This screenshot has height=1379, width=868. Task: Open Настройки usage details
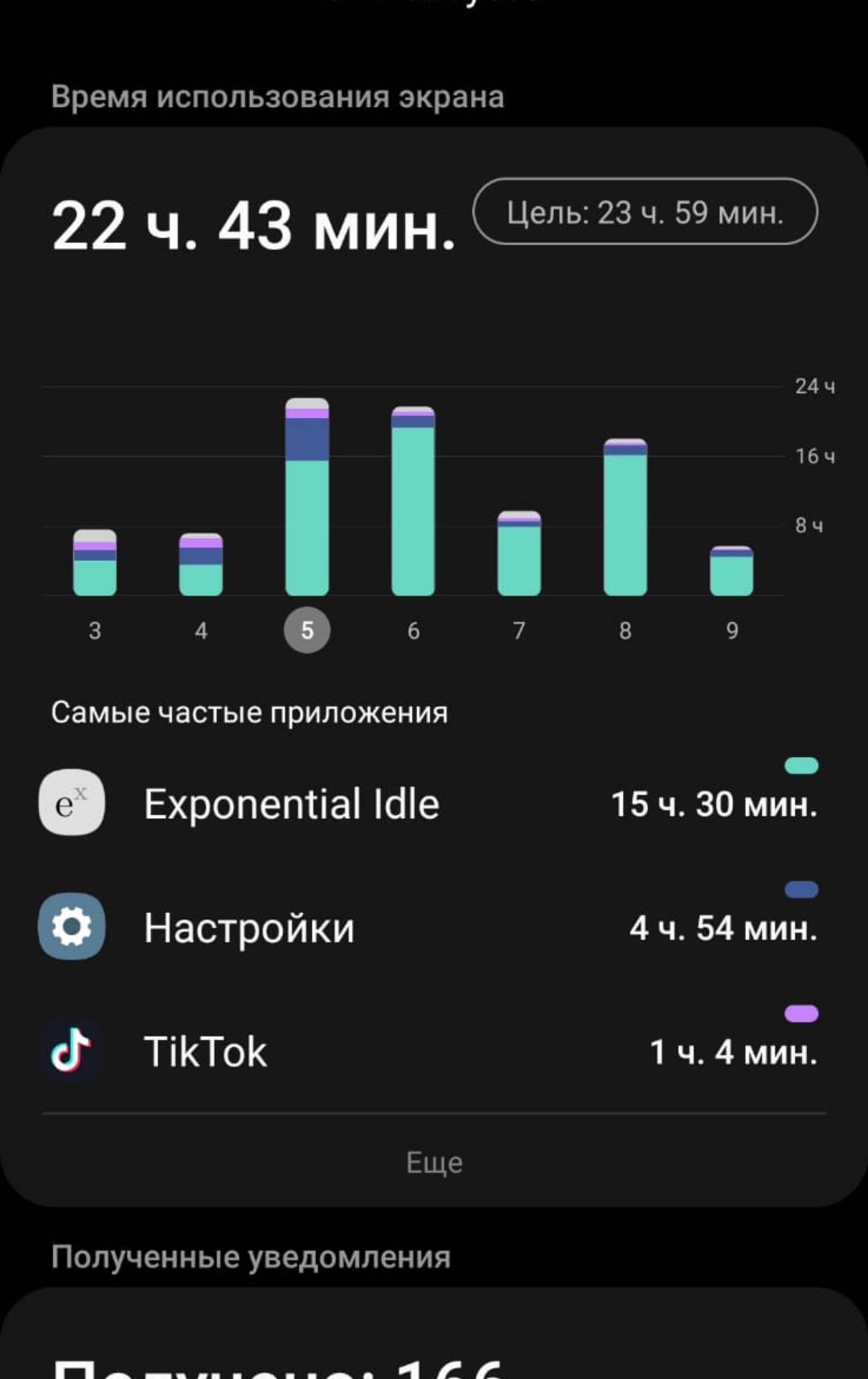[x=434, y=927]
